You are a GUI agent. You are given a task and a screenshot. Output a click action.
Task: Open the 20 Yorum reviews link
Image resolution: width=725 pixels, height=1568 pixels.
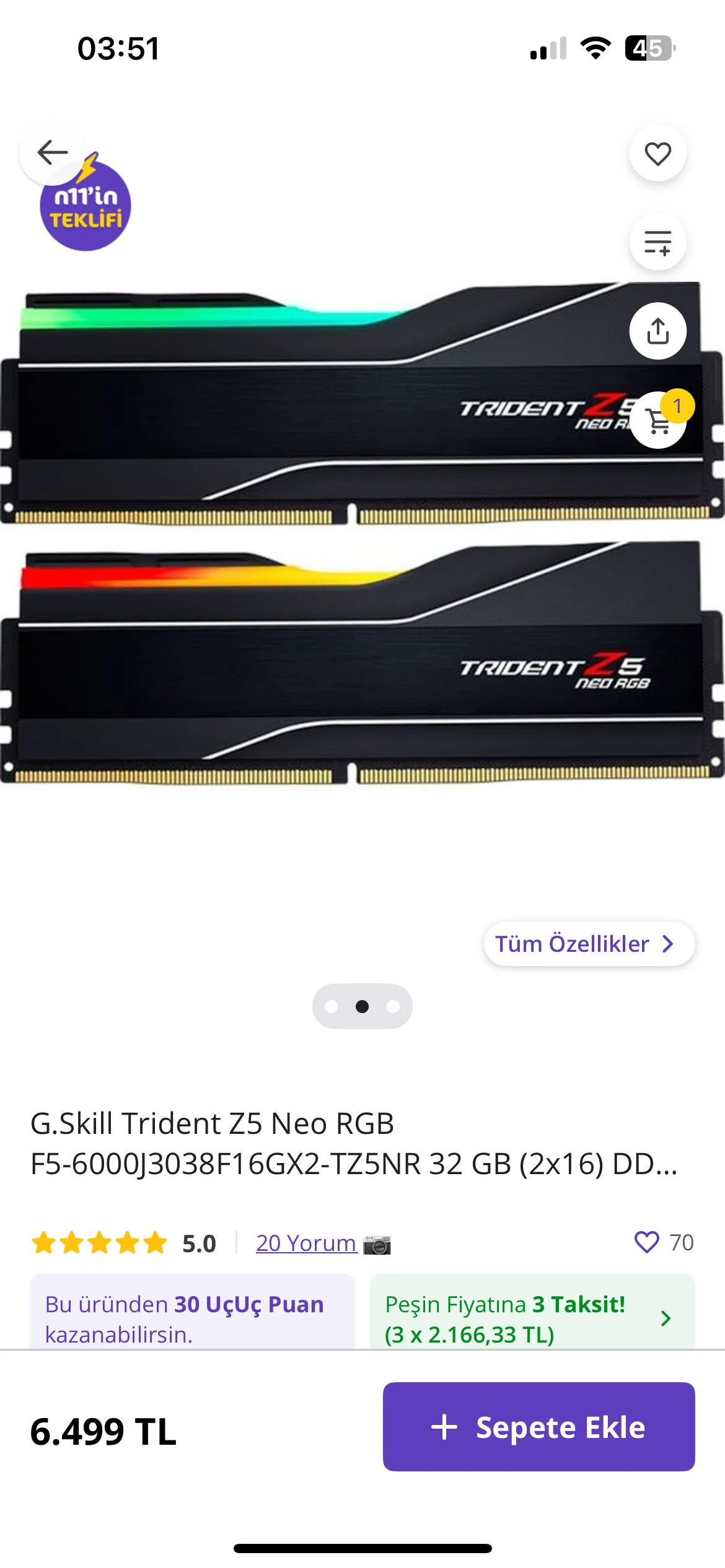pyautogui.click(x=306, y=1243)
